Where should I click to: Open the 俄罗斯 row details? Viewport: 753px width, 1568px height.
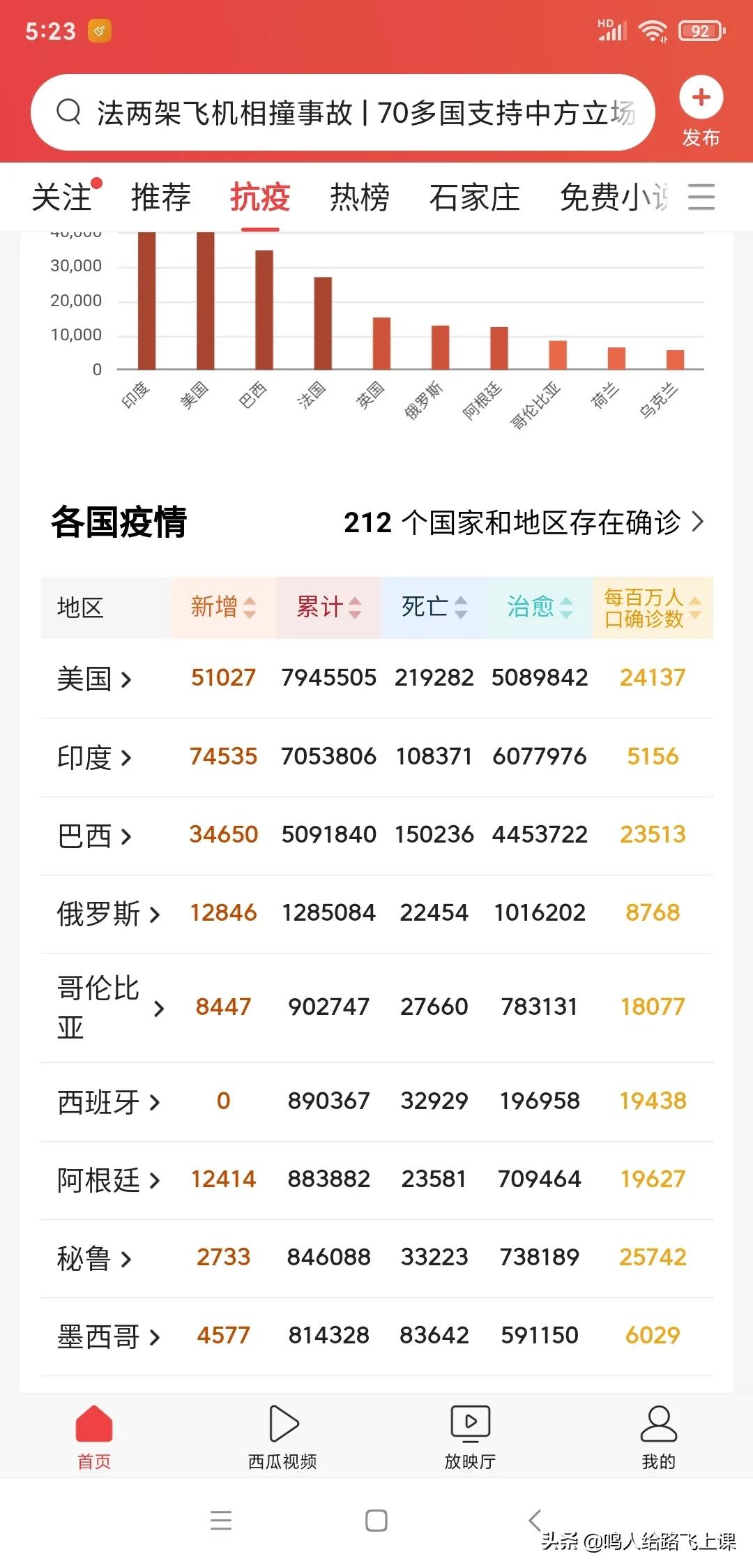click(377, 913)
